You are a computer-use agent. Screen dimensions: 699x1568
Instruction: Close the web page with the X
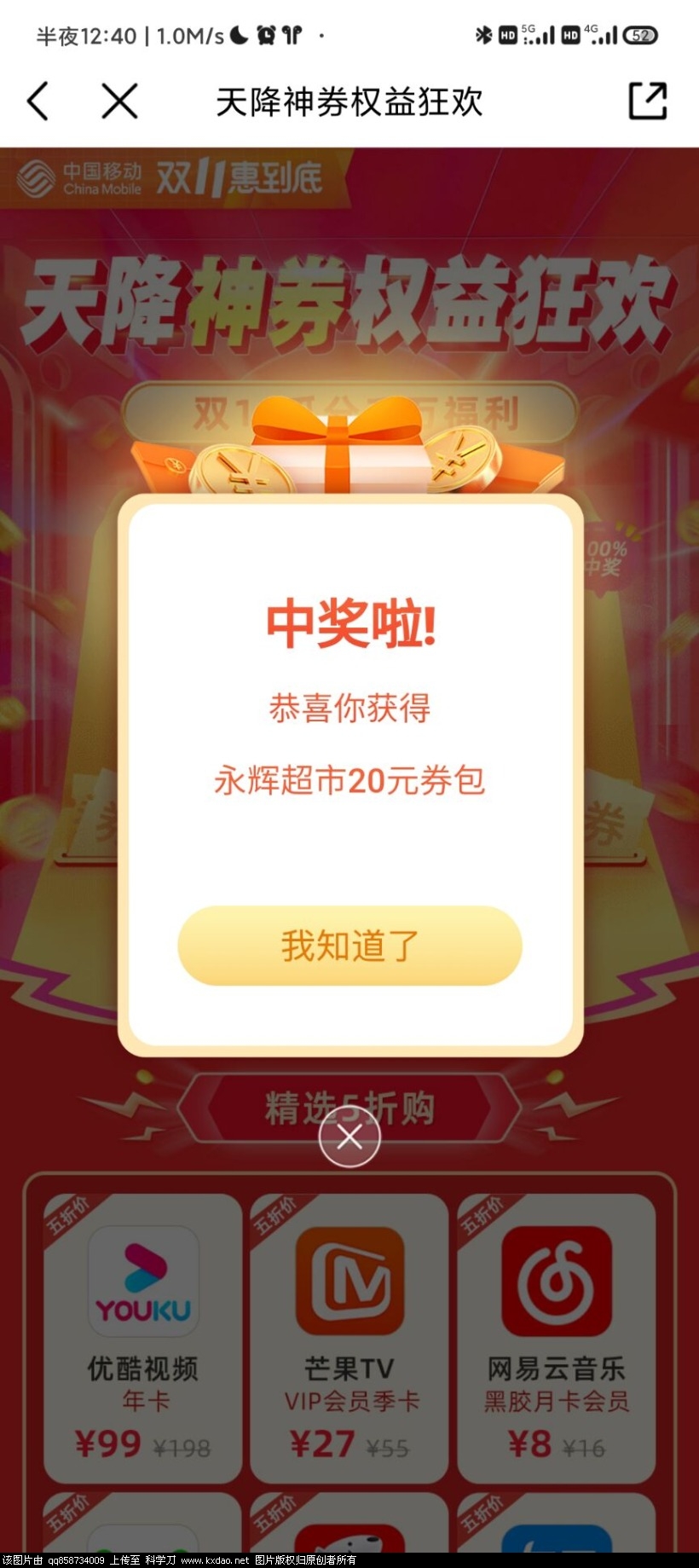119,101
